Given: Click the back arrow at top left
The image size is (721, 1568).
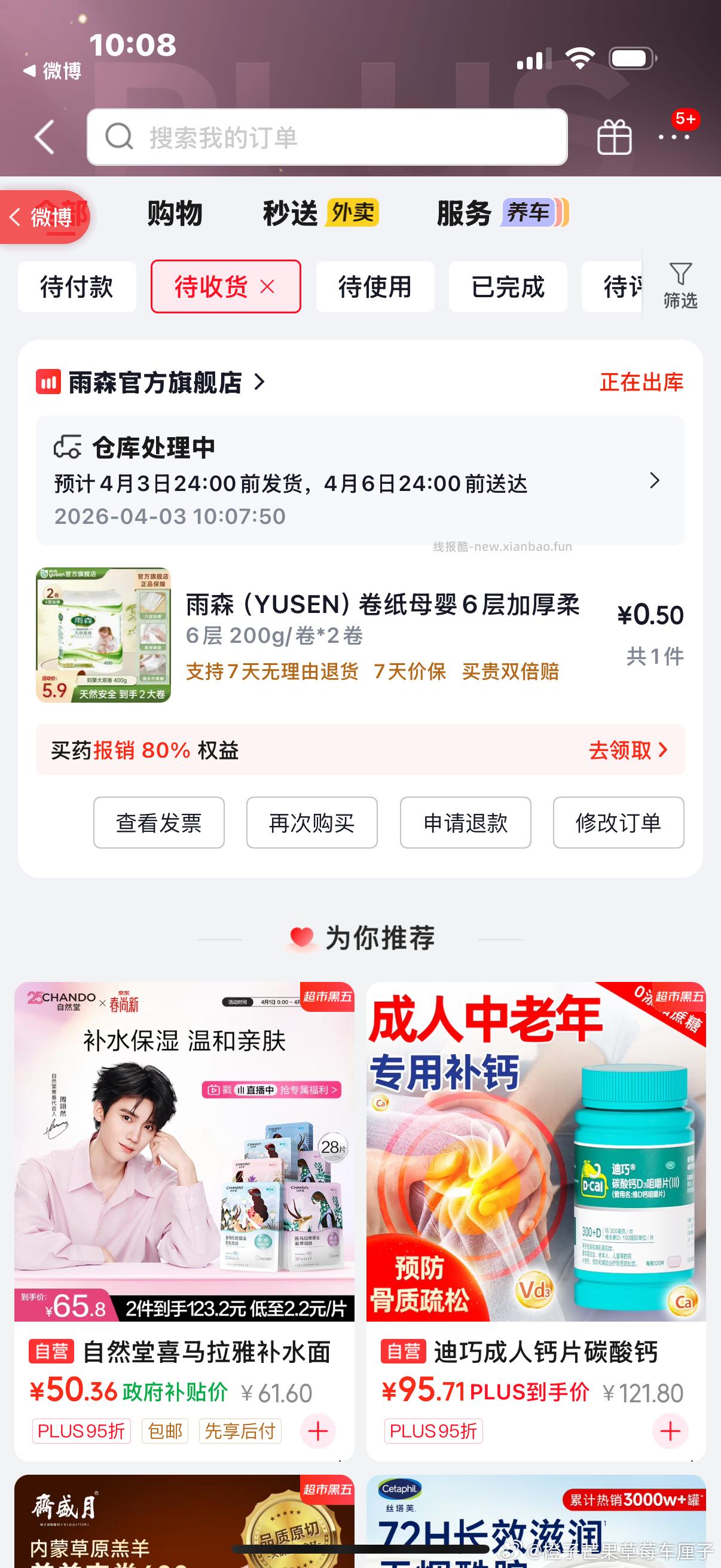Looking at the screenshot, I should pos(42,135).
